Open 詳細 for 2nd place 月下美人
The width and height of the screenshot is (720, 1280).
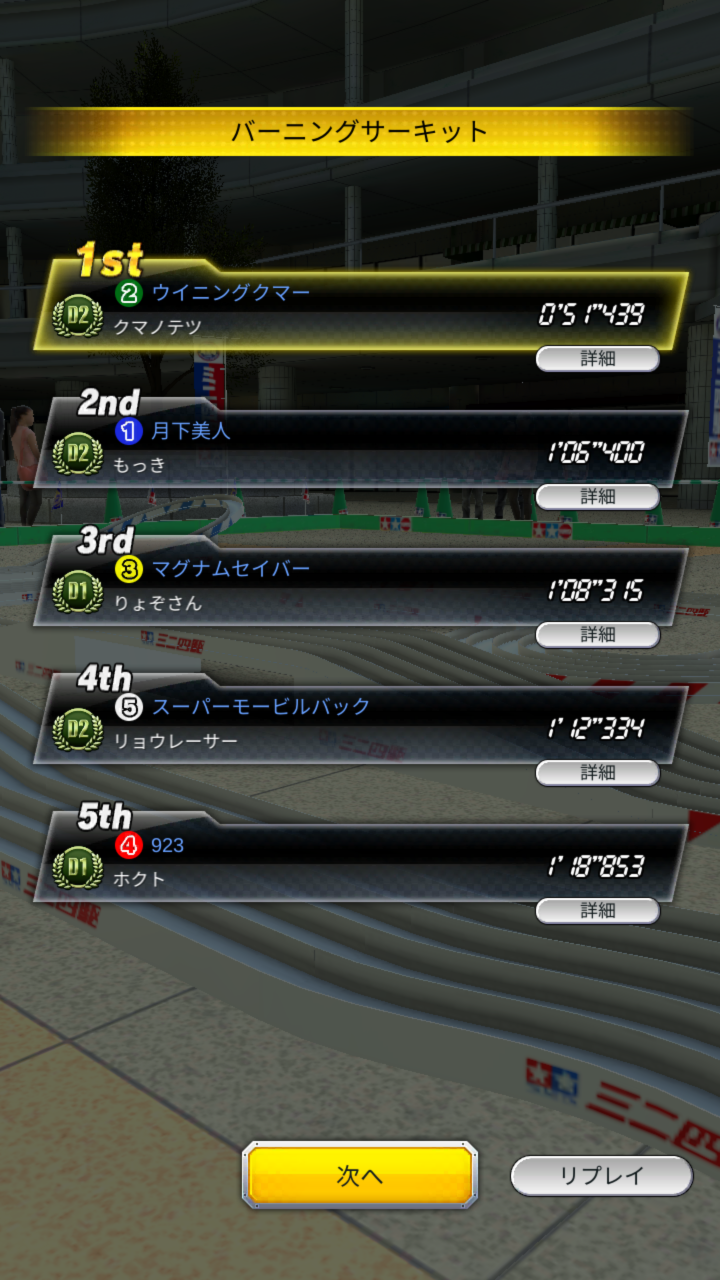[598, 497]
